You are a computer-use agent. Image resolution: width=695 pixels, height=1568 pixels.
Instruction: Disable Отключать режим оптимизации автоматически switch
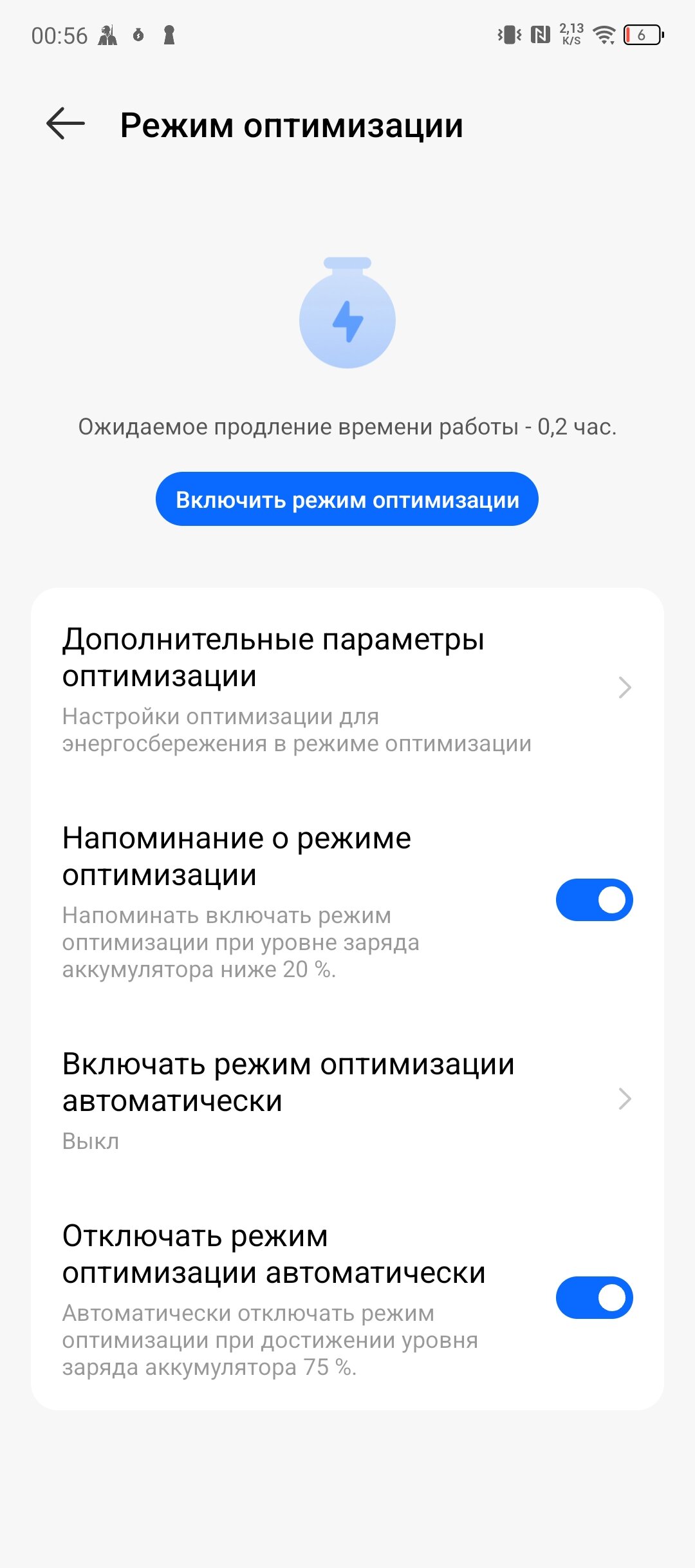(594, 1298)
